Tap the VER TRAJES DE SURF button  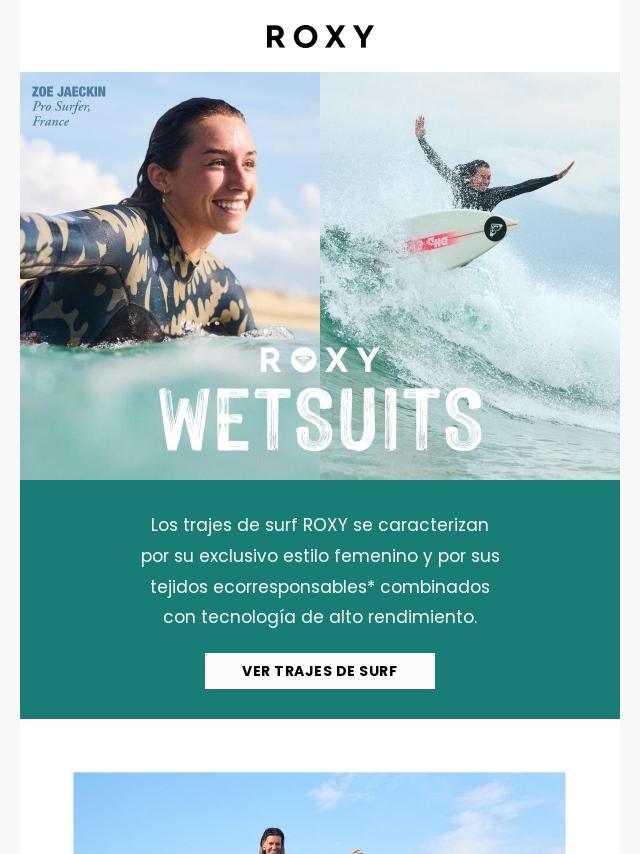[320, 671]
